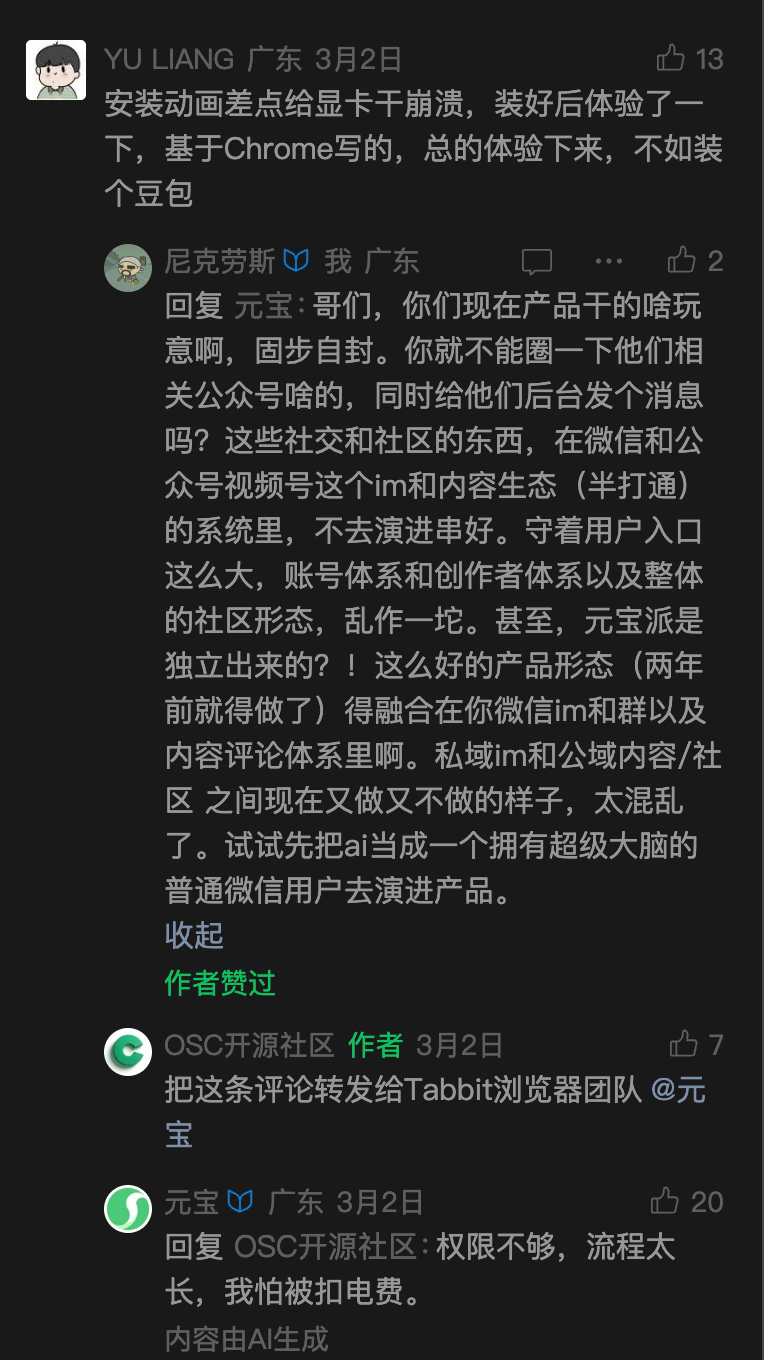764x1360 pixels.
Task: Open the three-dot menu on 尼克劳斯's reply
Action: point(609,261)
